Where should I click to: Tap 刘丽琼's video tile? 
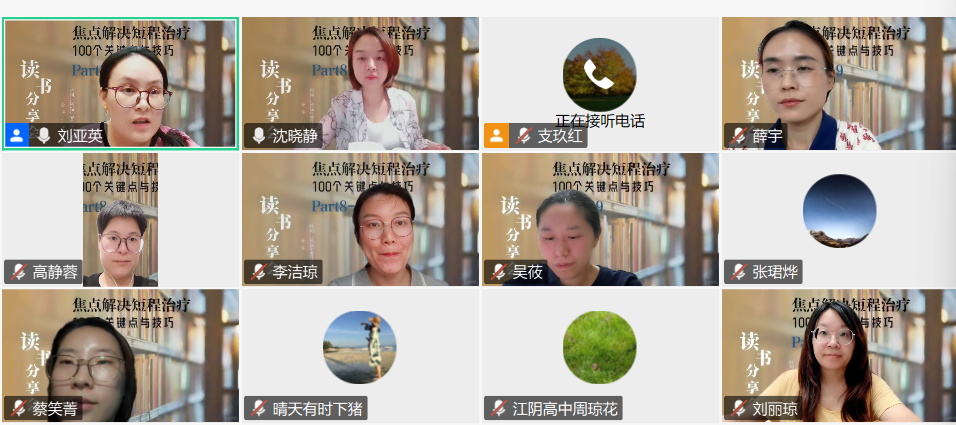click(838, 355)
